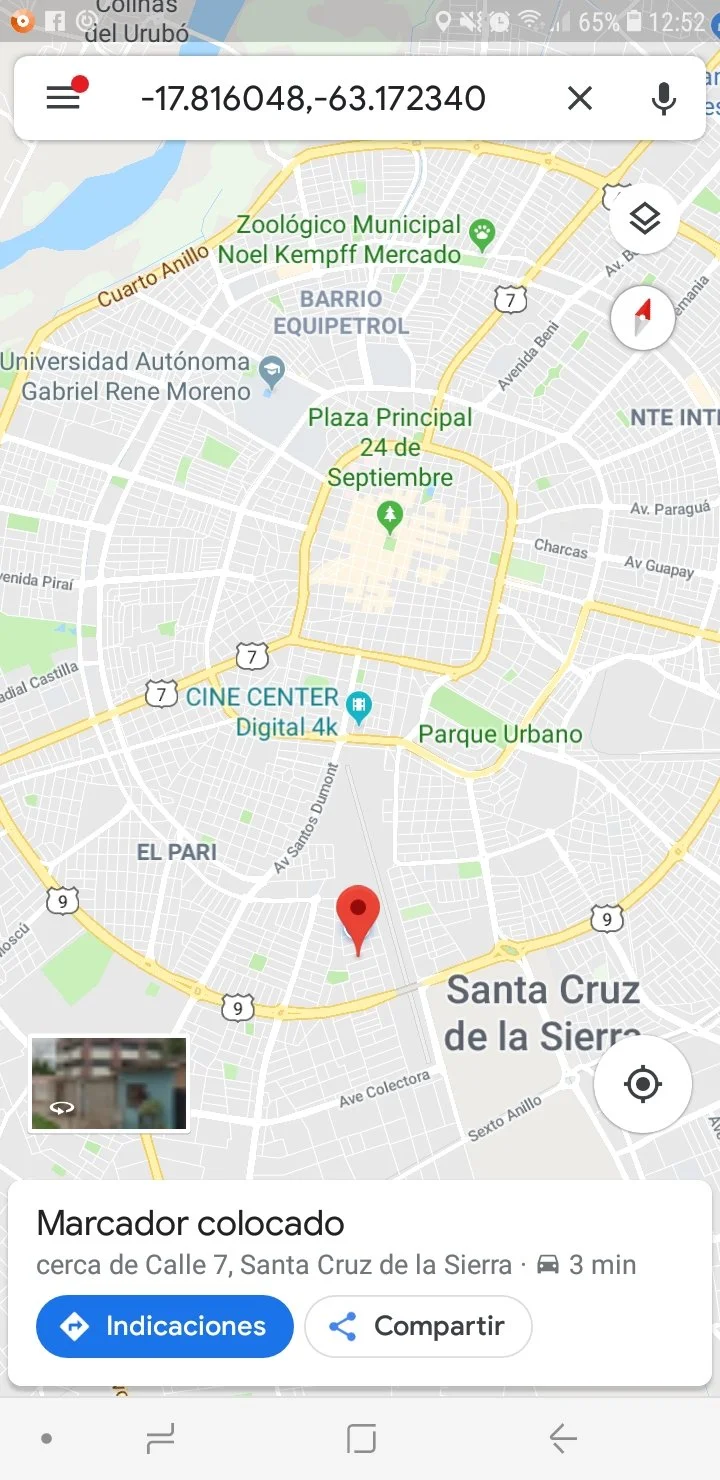Start voice search with the microphone
Screen dimensions: 720x1480
click(663, 98)
